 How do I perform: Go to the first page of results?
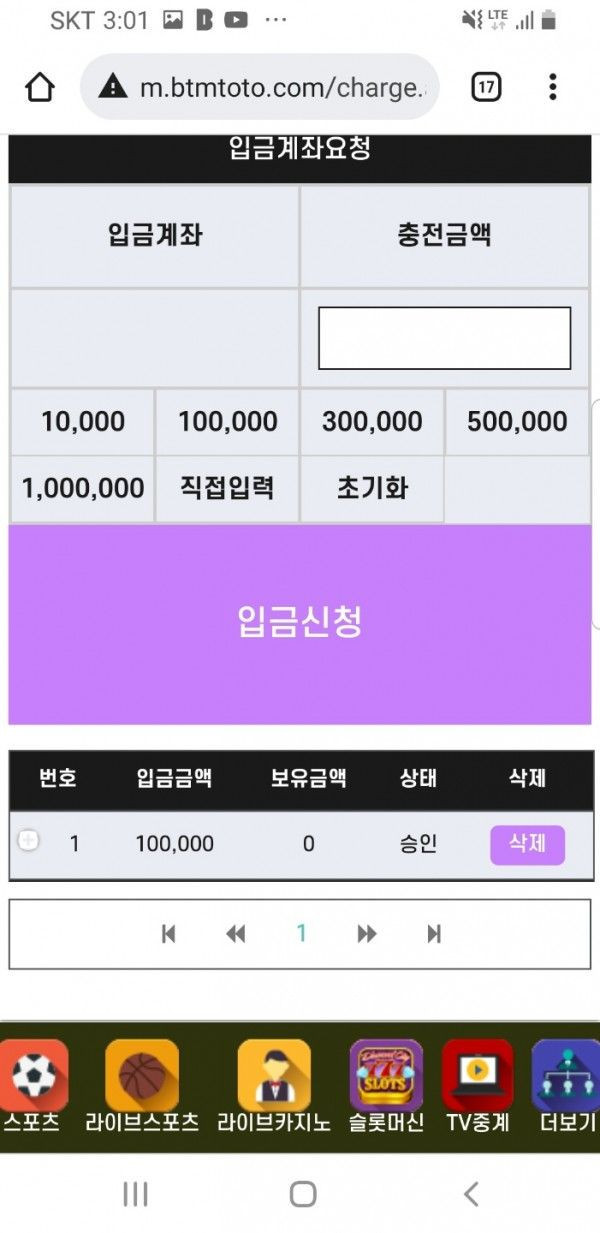point(169,934)
